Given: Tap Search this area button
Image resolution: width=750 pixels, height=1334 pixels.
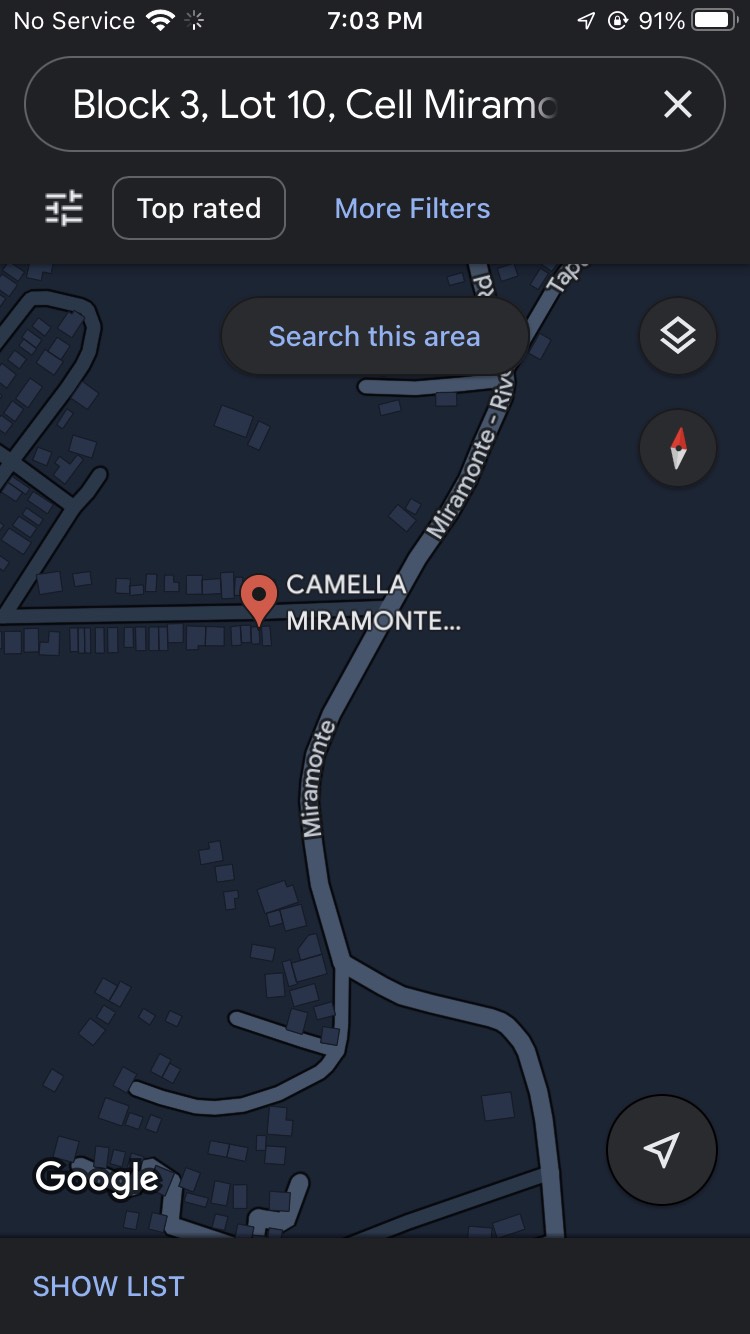Looking at the screenshot, I should pos(374,336).
